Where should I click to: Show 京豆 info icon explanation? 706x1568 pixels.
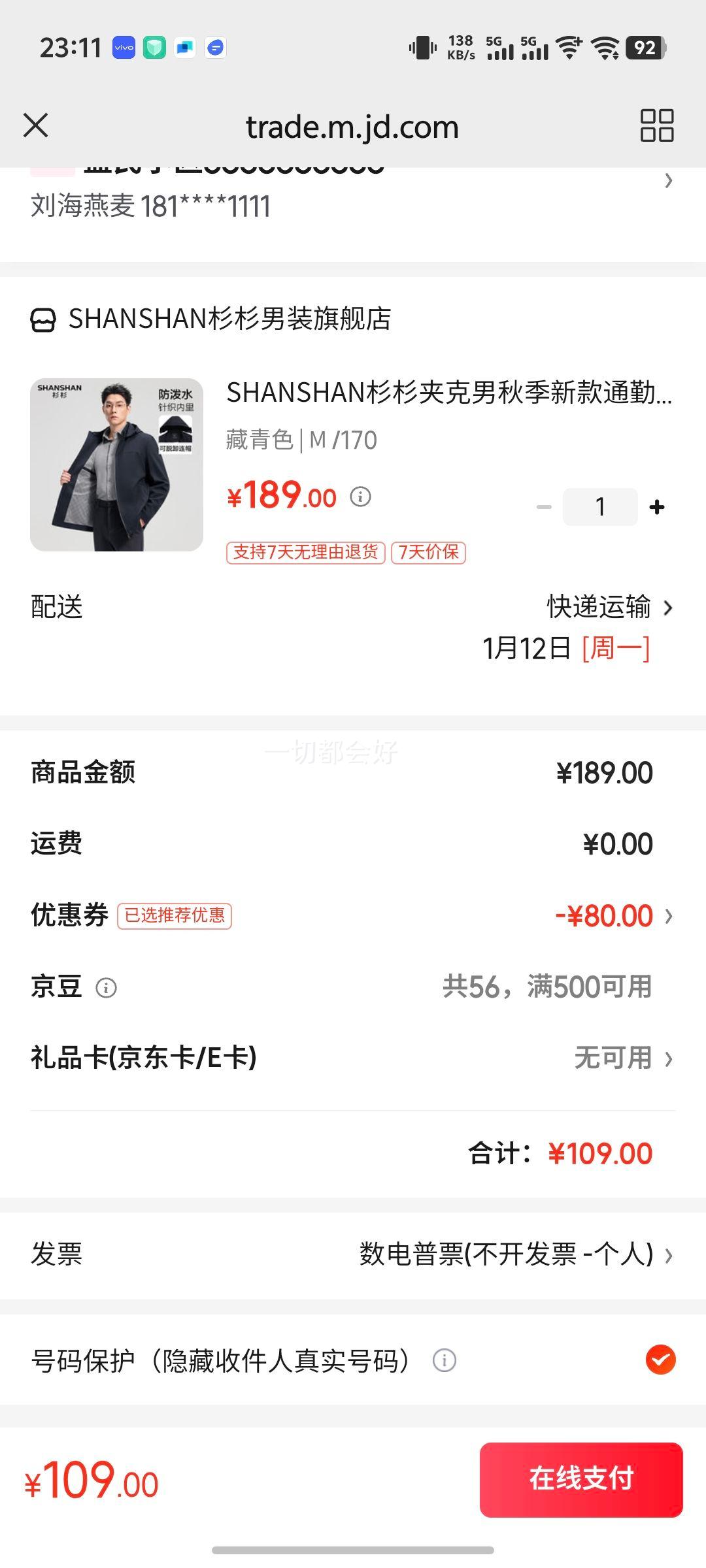(106, 987)
